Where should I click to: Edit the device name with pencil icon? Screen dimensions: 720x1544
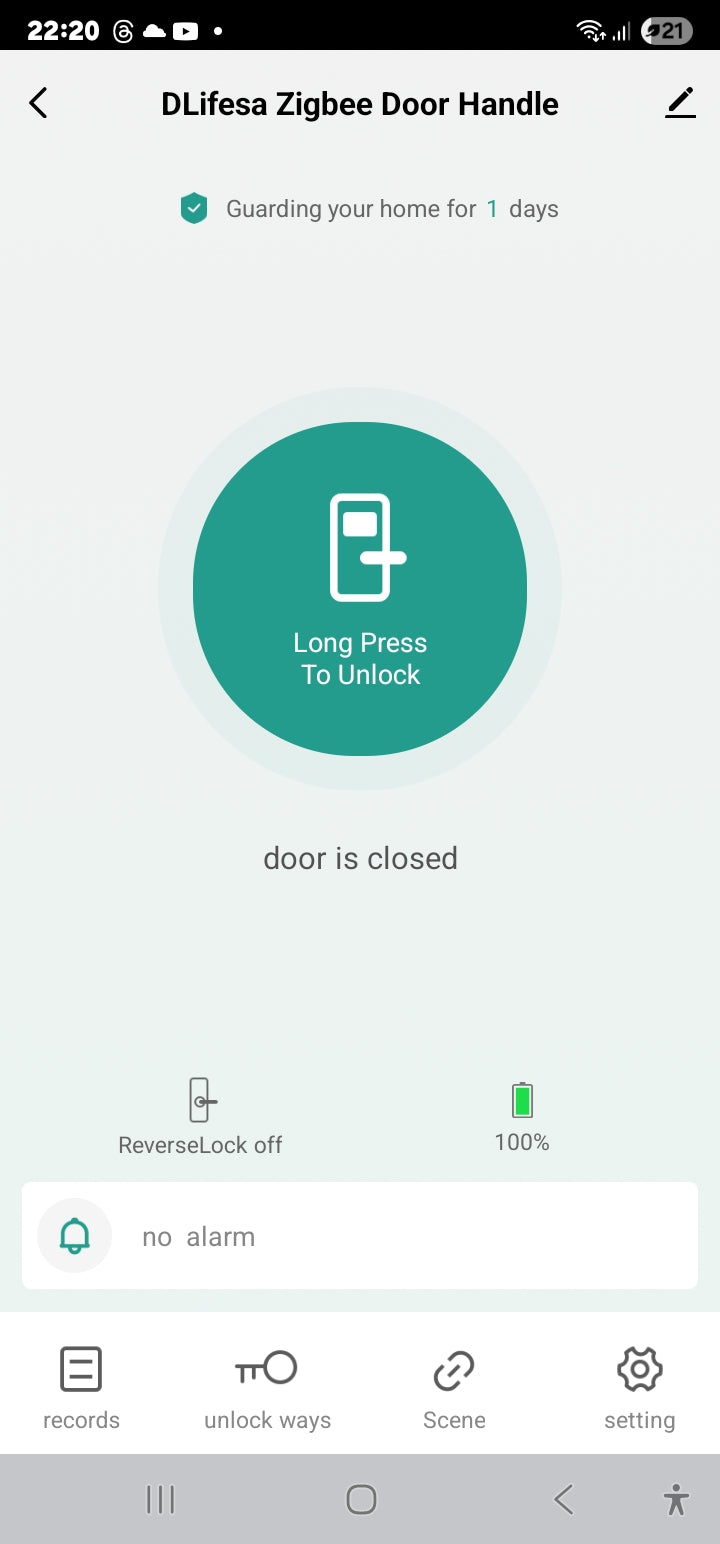click(x=680, y=103)
